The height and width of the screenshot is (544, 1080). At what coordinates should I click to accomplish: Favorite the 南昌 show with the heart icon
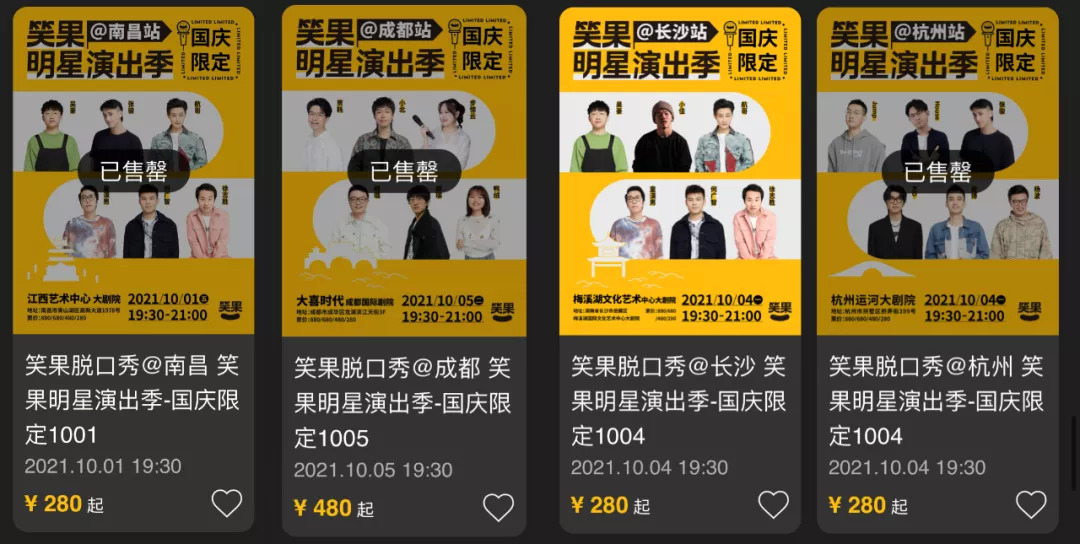pos(227,503)
